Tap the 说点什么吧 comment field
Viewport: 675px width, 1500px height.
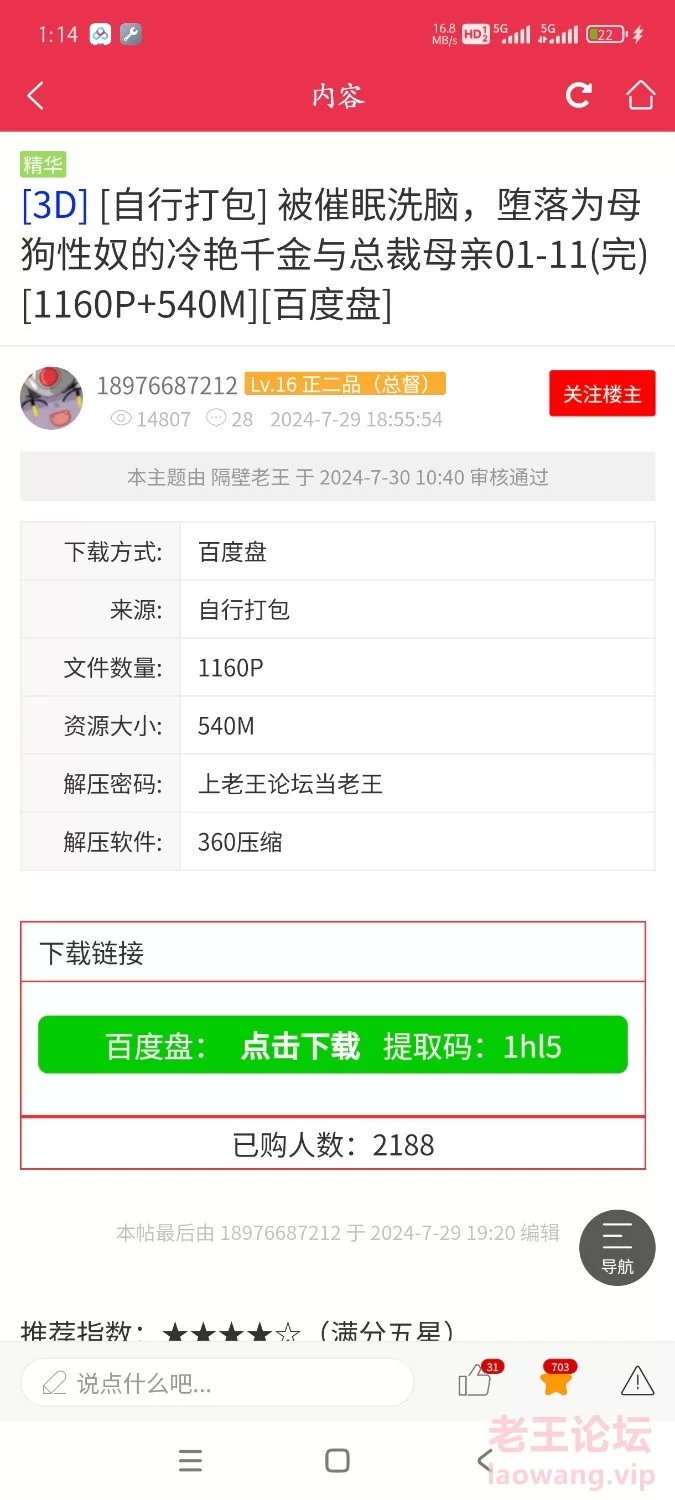217,1383
